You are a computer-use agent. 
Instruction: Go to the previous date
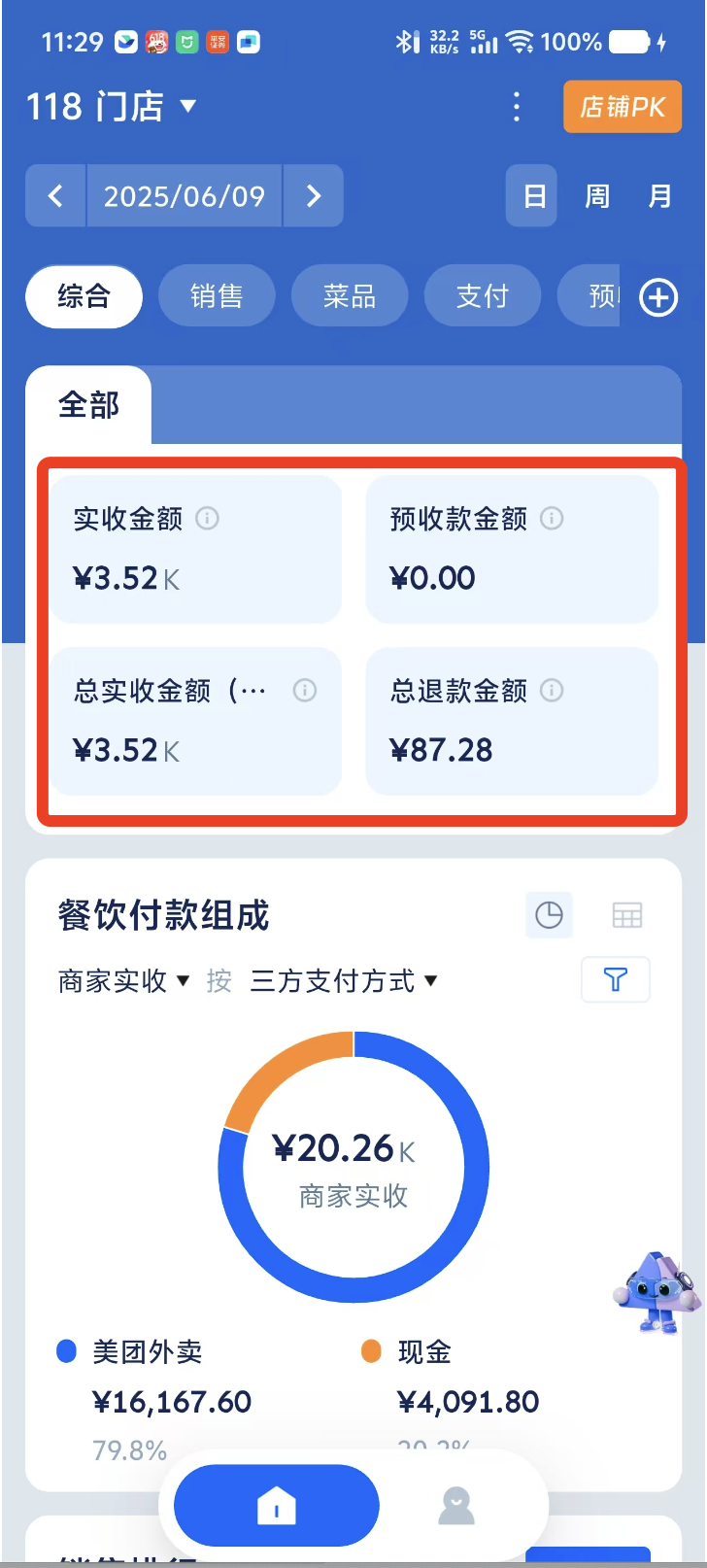click(56, 196)
